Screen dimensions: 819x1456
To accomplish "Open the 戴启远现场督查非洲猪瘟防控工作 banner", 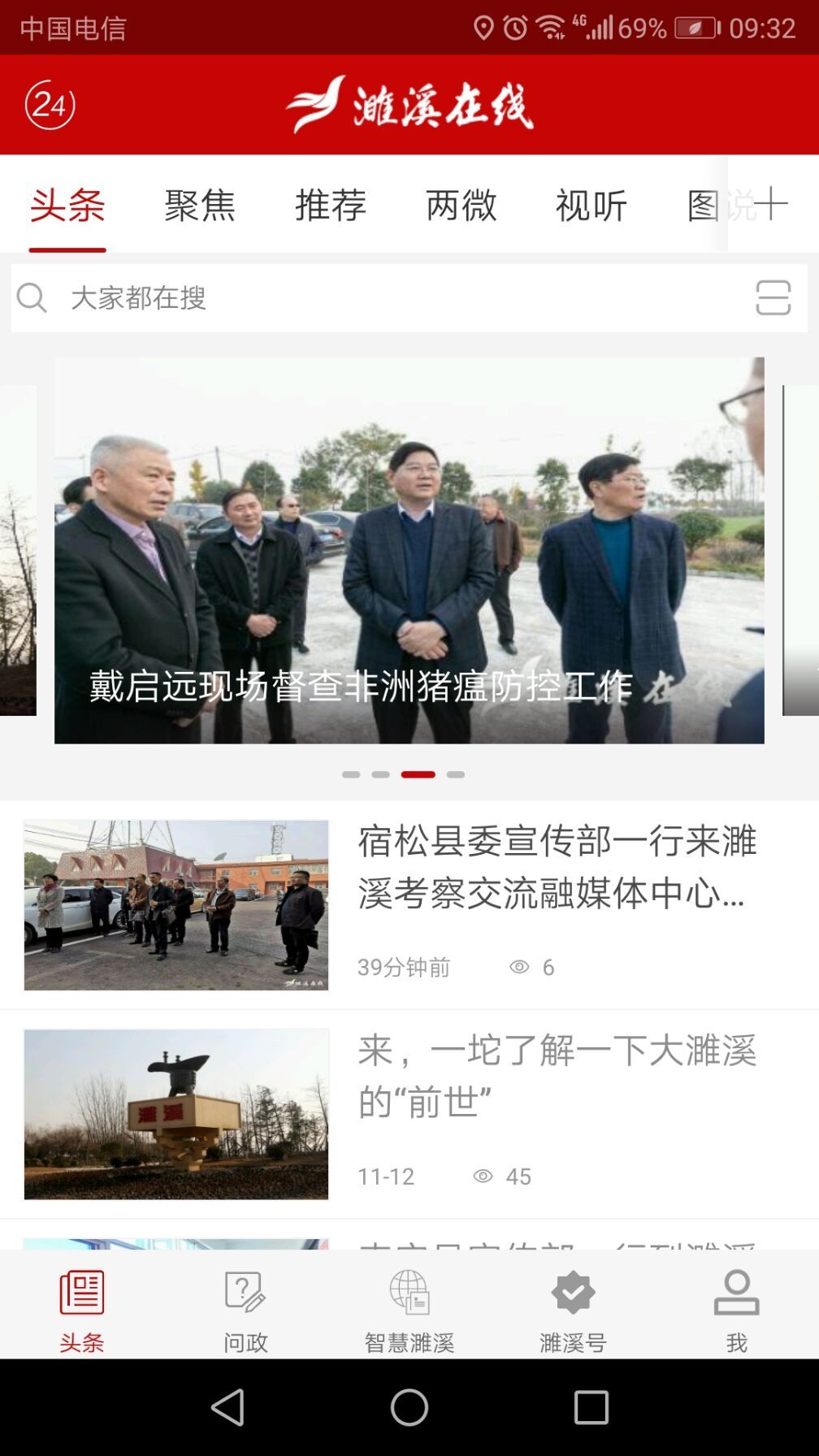I will click(x=409, y=550).
